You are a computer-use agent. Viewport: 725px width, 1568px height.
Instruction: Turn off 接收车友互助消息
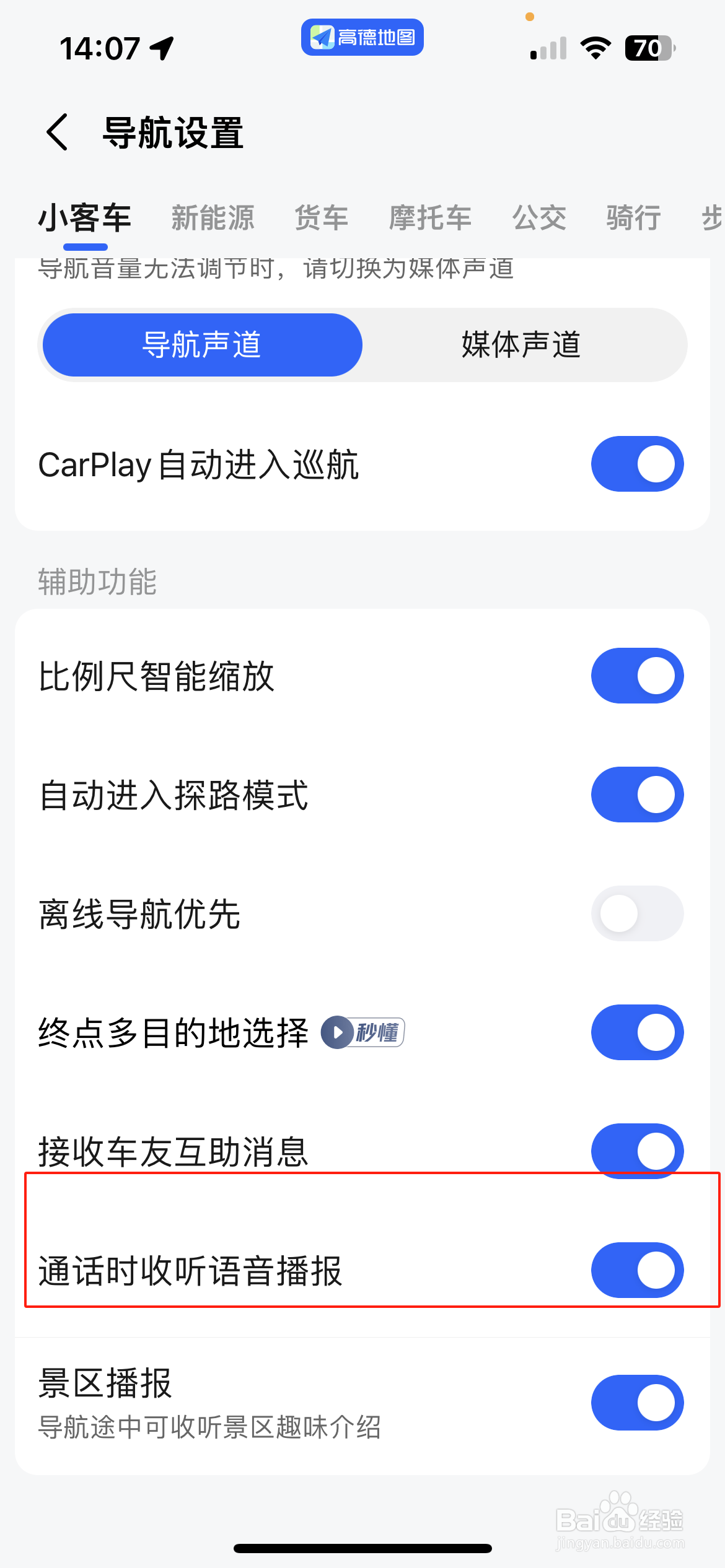pos(637,1151)
